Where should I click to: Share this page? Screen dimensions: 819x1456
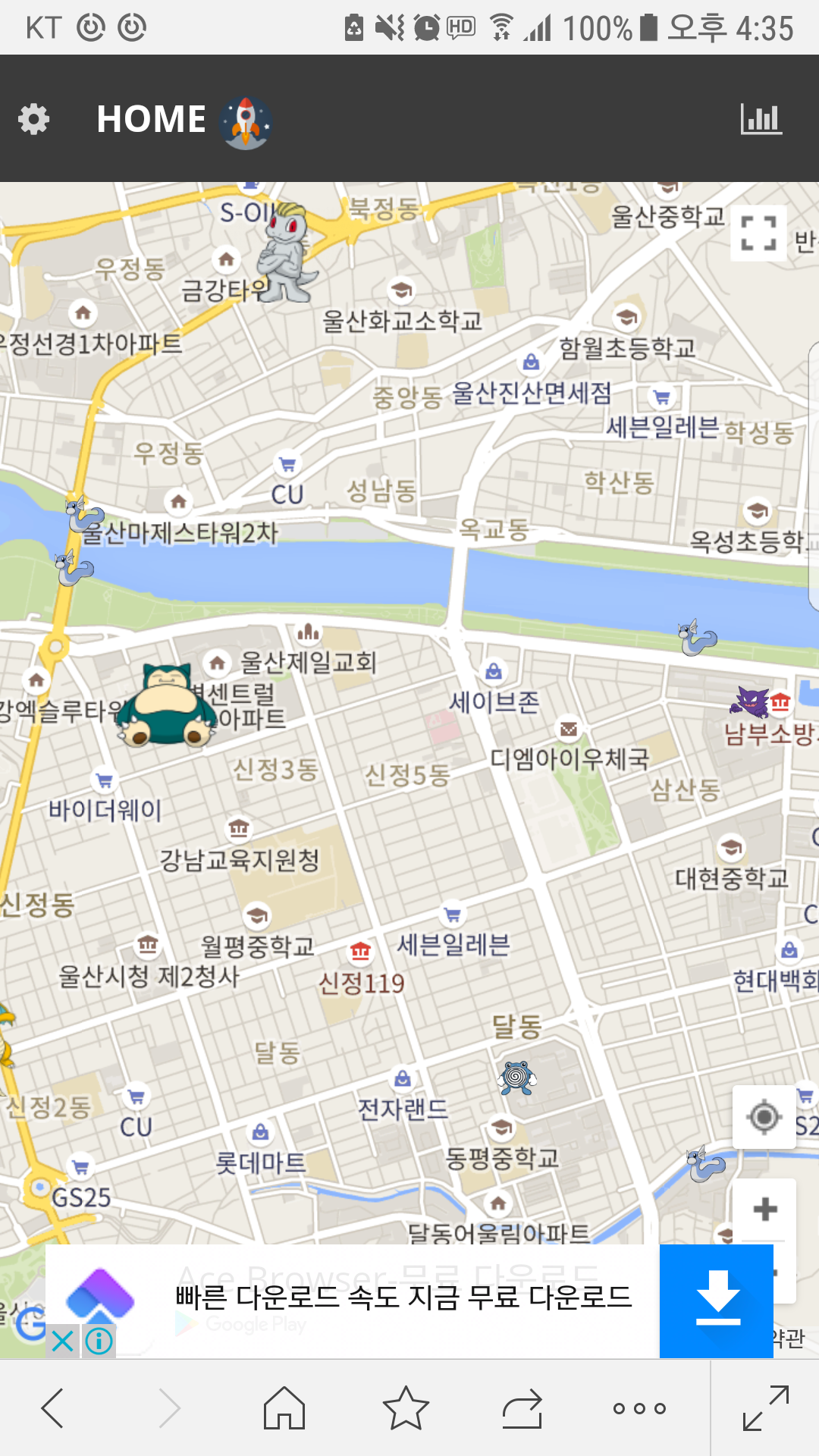[x=523, y=1408]
